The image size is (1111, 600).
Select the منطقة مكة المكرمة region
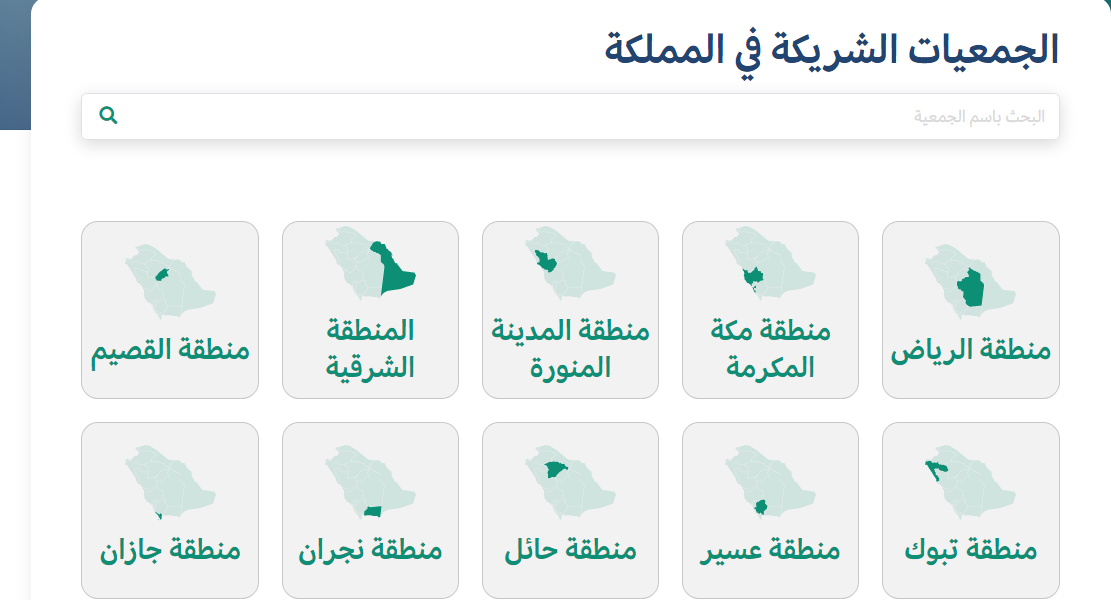click(770, 310)
